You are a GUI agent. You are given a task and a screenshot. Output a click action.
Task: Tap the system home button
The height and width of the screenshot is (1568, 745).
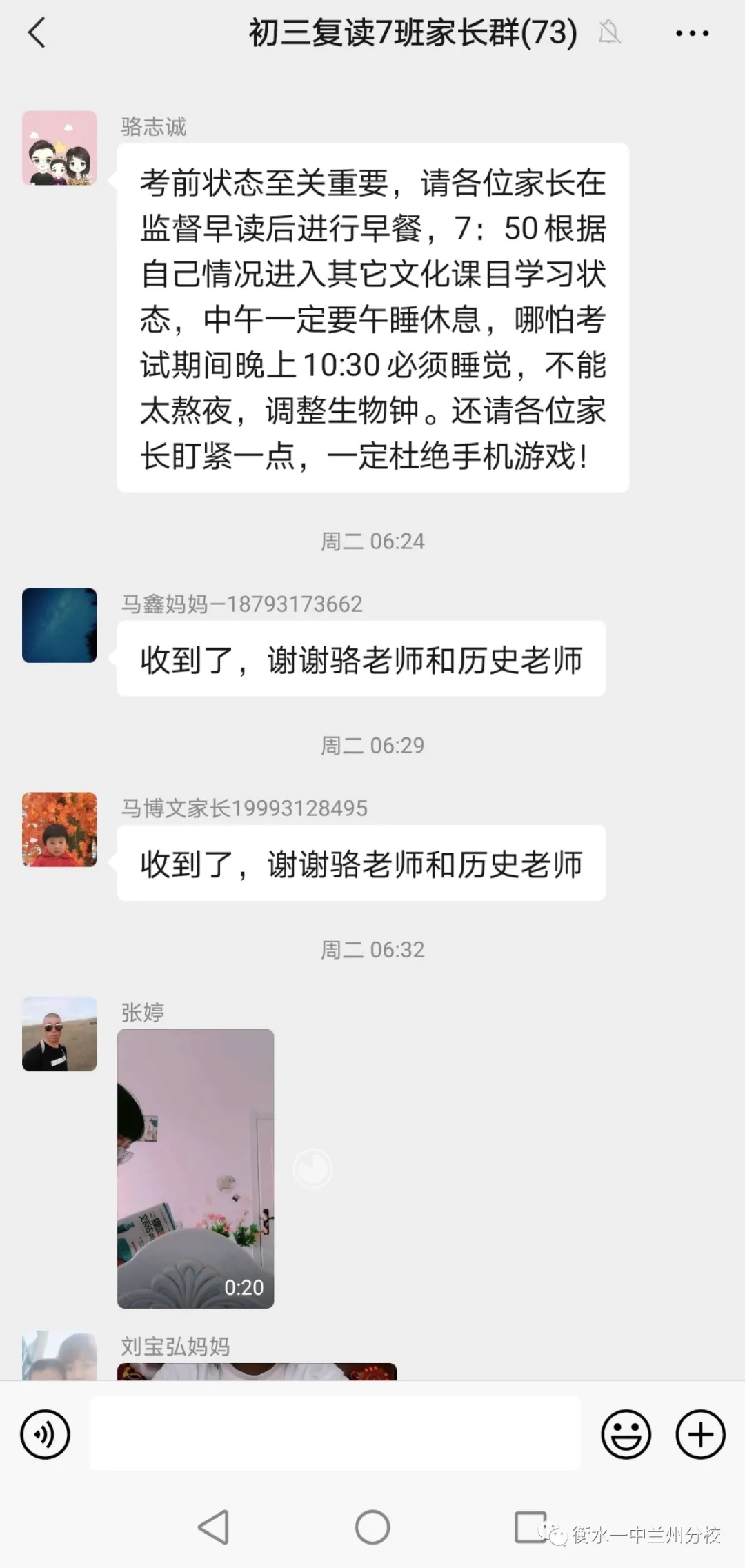(372, 1527)
